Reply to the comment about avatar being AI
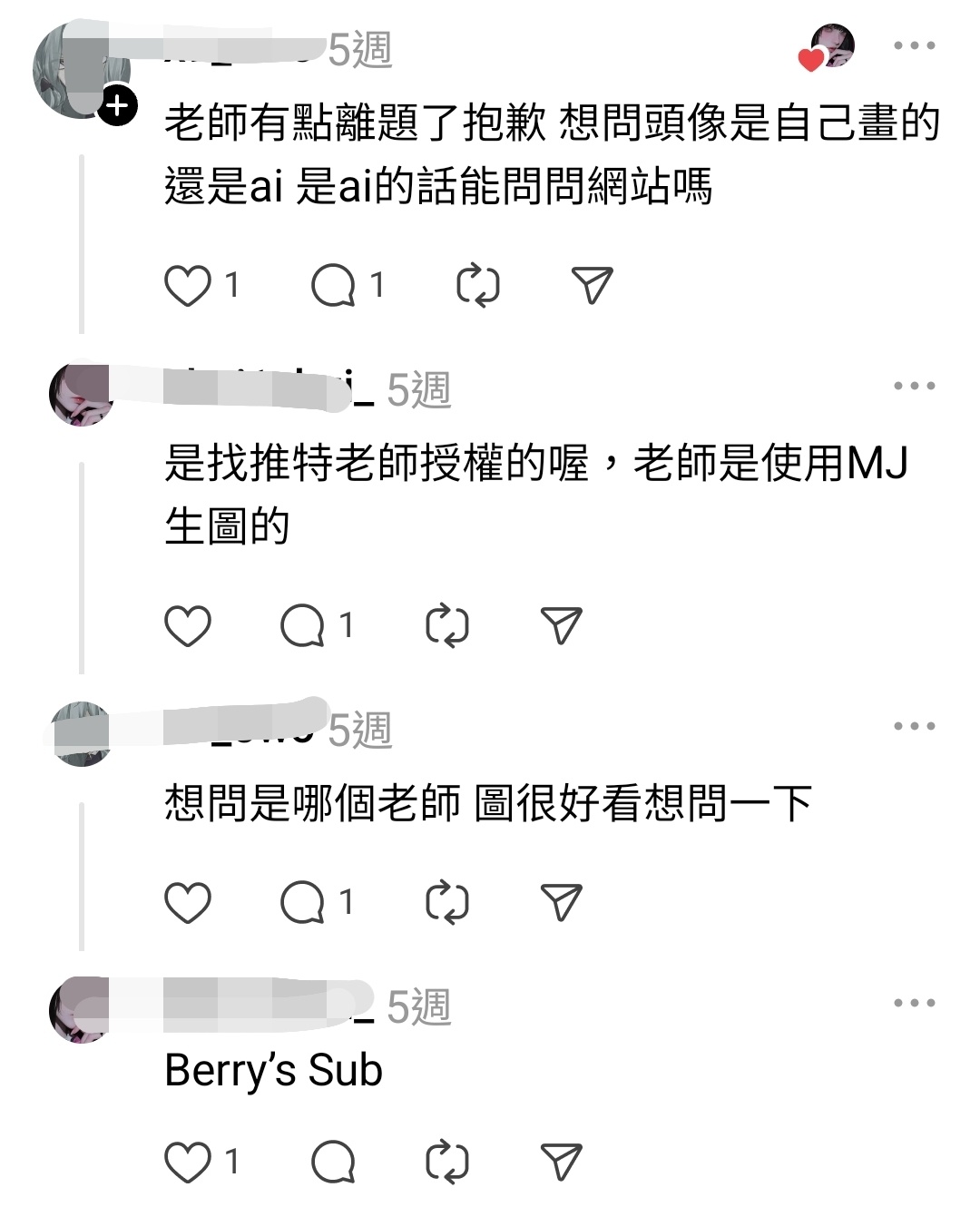 (x=333, y=286)
